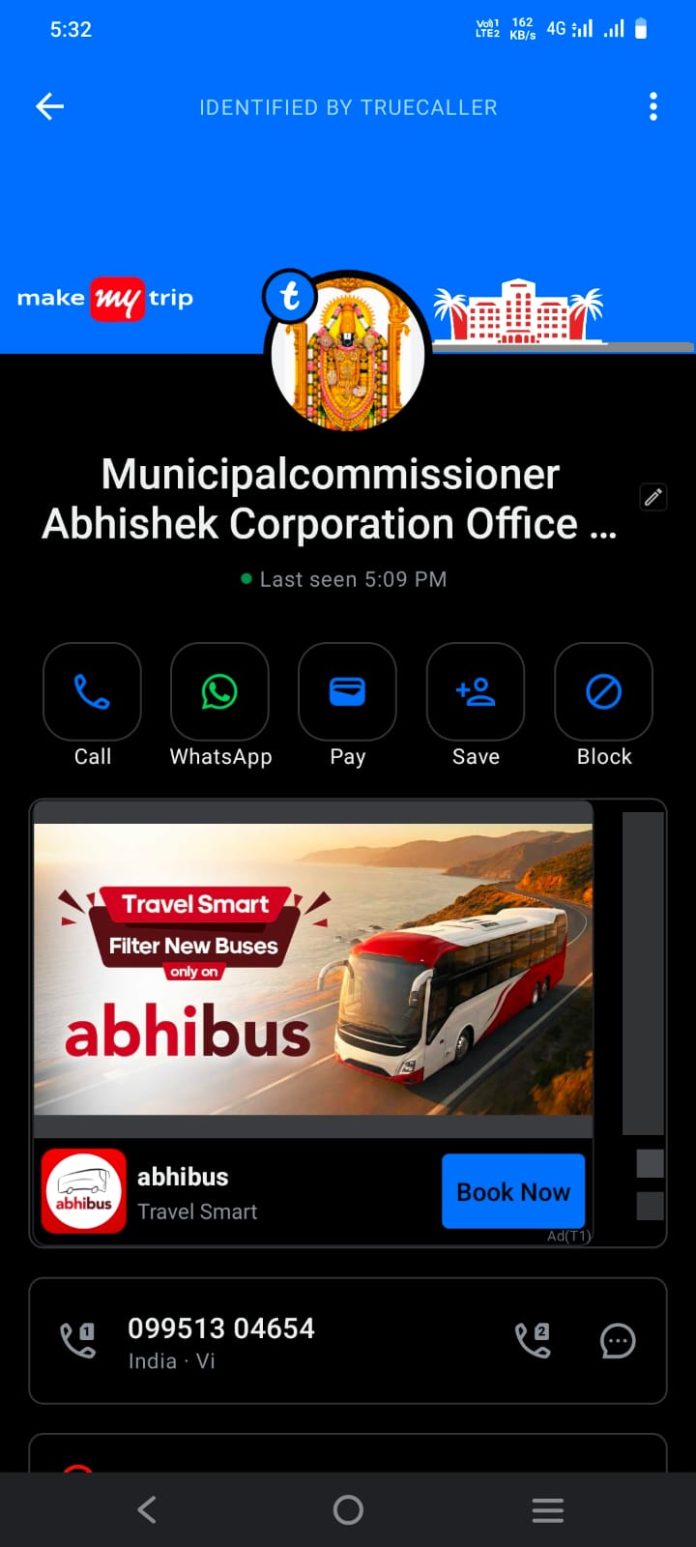Tap Book Now on abhibus ad
Screen dimensions: 696x1547
click(513, 1191)
